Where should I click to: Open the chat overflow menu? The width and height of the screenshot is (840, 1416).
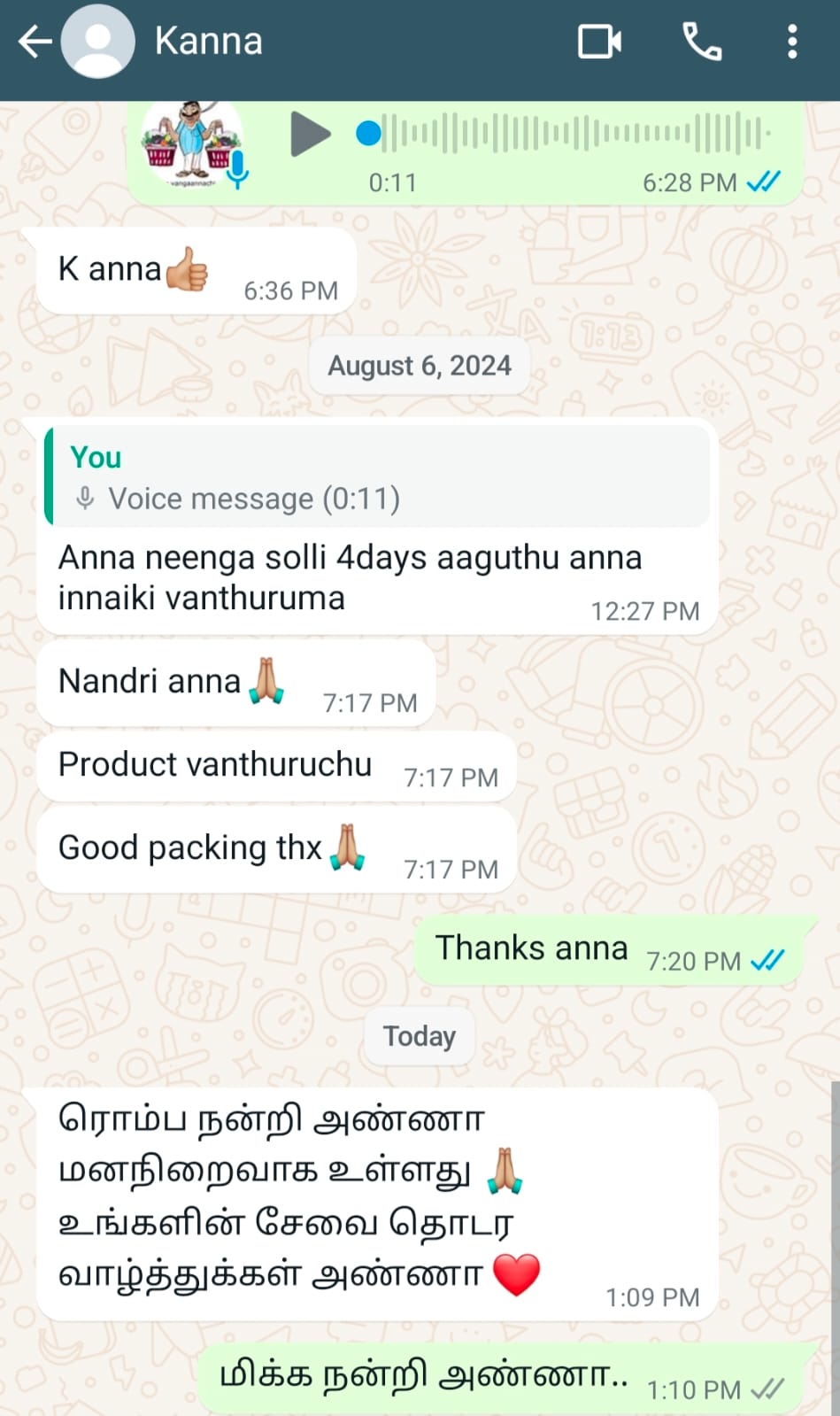791,42
